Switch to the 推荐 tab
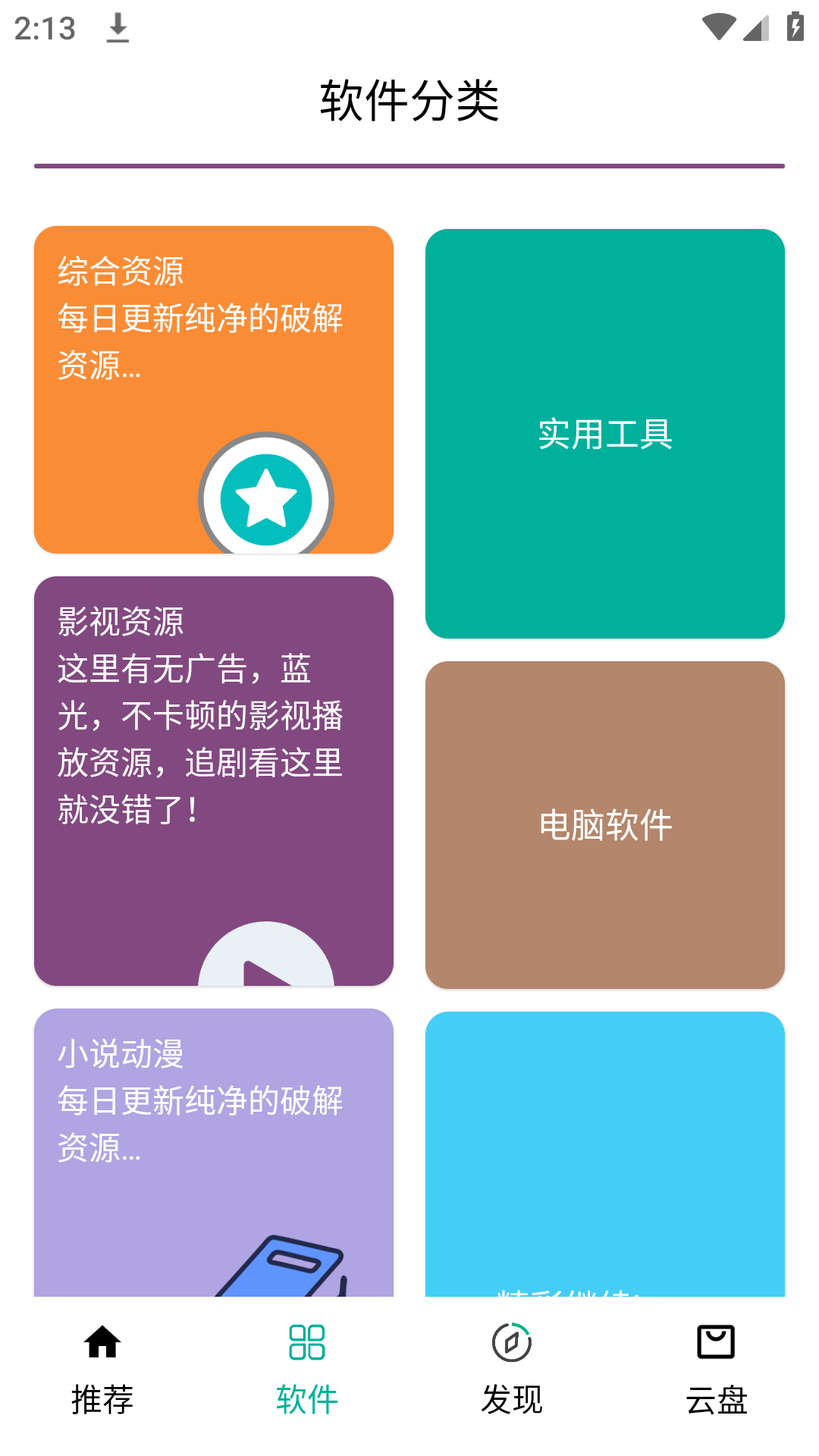This screenshot has width=819, height=1456. click(x=102, y=1399)
